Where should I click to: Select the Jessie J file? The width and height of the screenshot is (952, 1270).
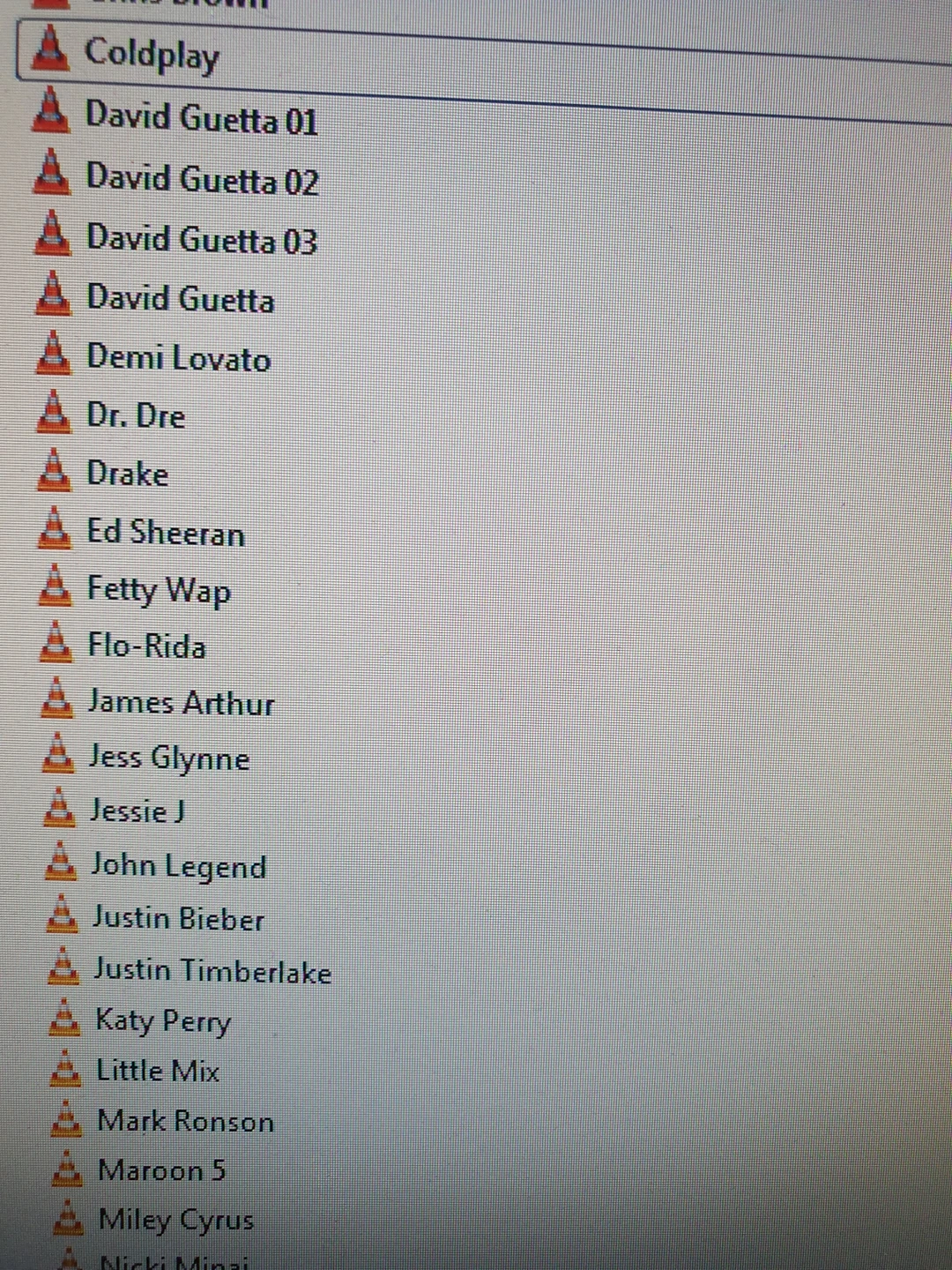click(138, 811)
